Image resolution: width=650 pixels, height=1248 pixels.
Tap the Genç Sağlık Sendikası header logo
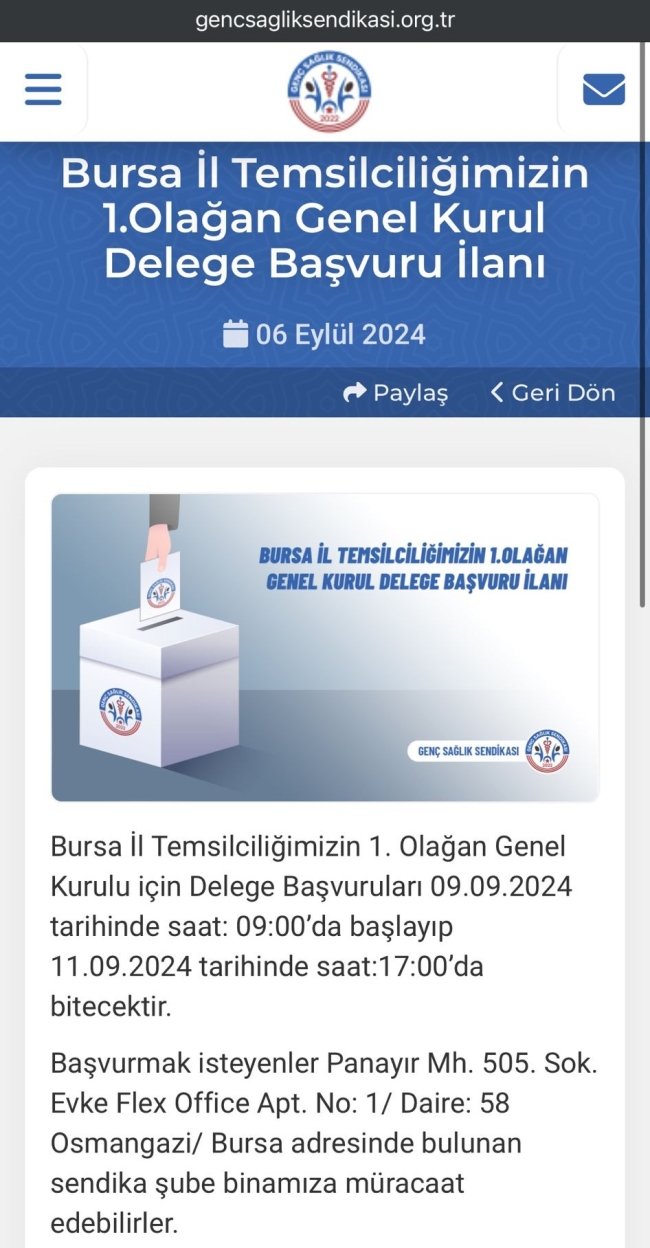(329, 92)
